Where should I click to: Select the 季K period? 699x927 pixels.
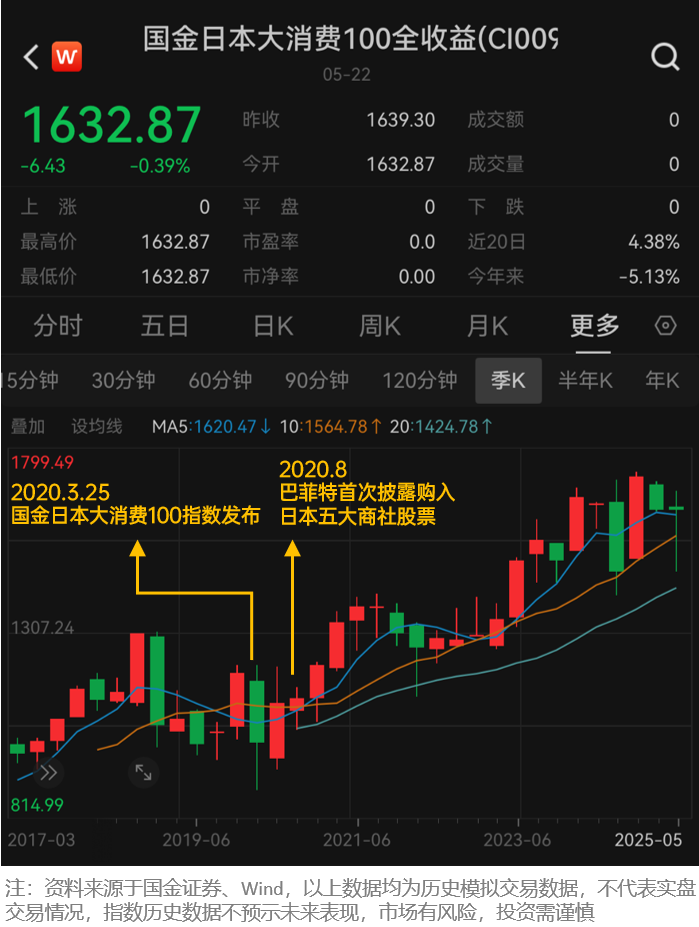point(508,380)
